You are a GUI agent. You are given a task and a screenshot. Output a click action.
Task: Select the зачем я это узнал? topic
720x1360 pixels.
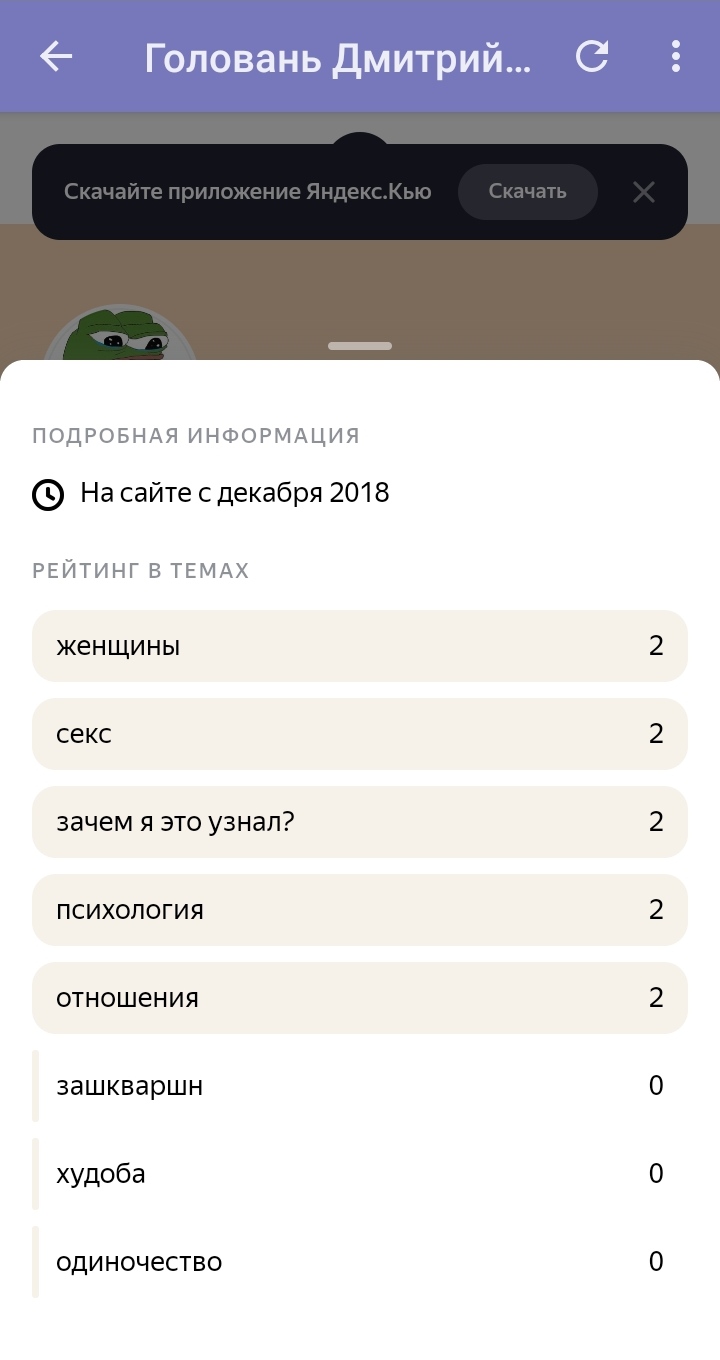pos(360,822)
